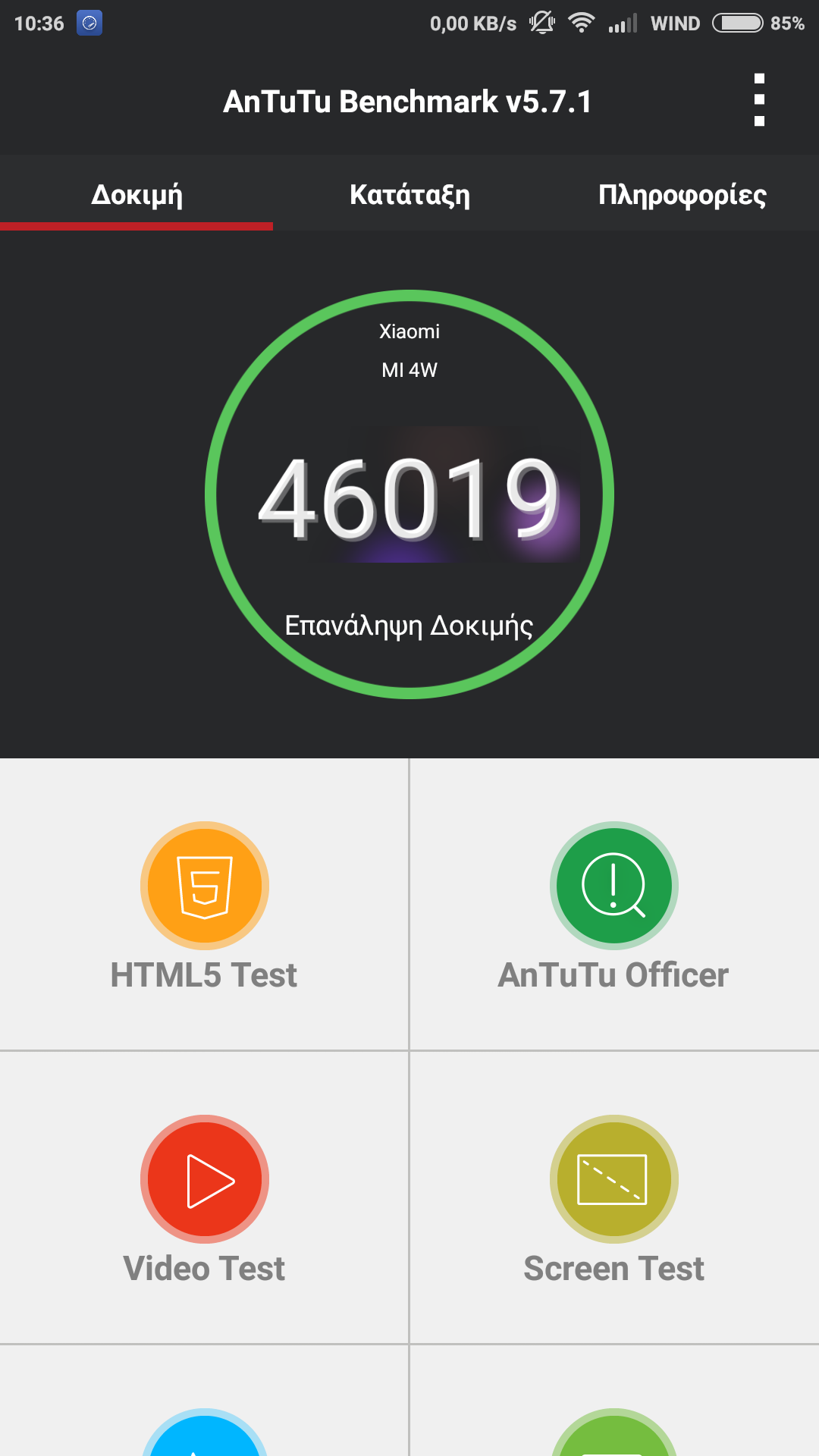Switch to the Πληροφορίες tab
This screenshot has height=1456, width=819.
[x=682, y=195]
